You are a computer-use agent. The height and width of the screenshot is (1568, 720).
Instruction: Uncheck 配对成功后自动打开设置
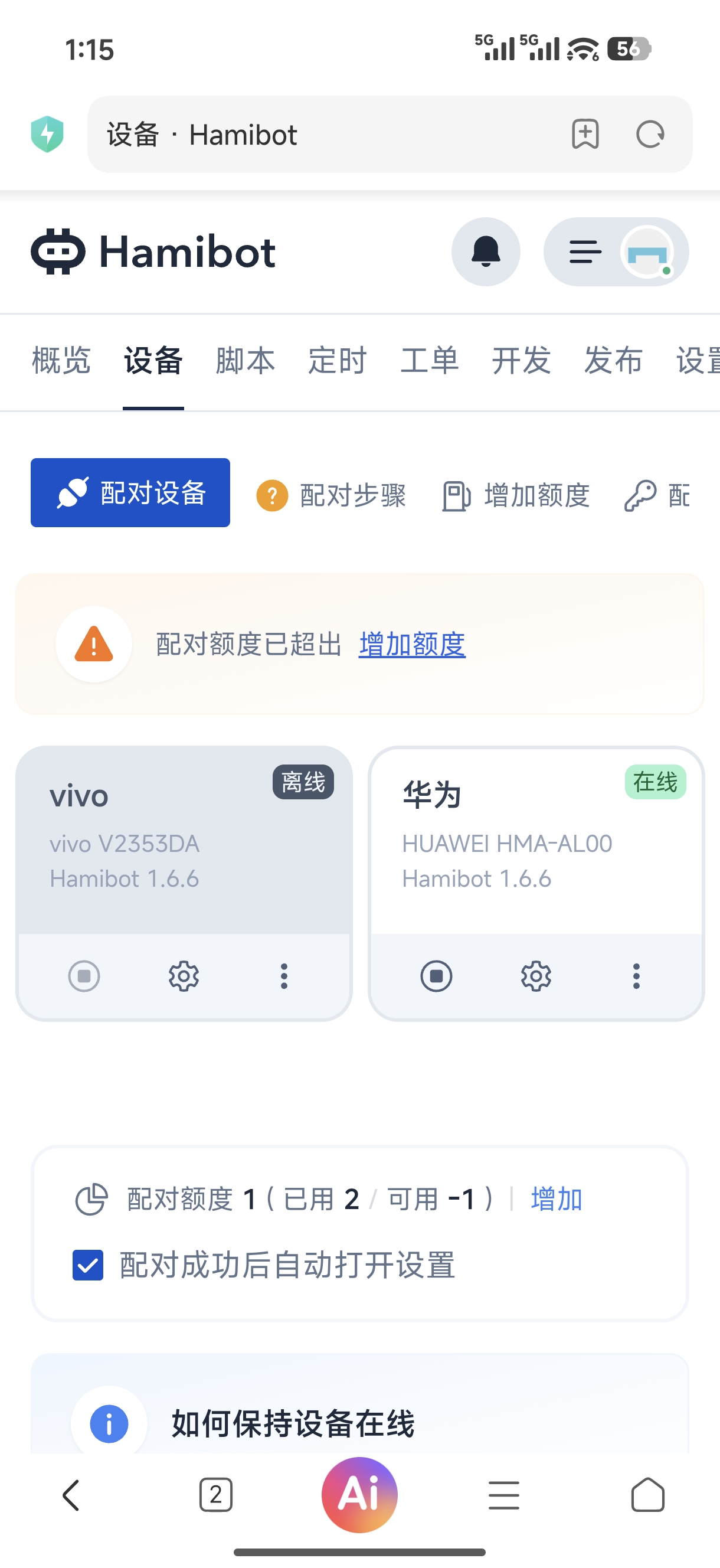pyautogui.click(x=88, y=1266)
